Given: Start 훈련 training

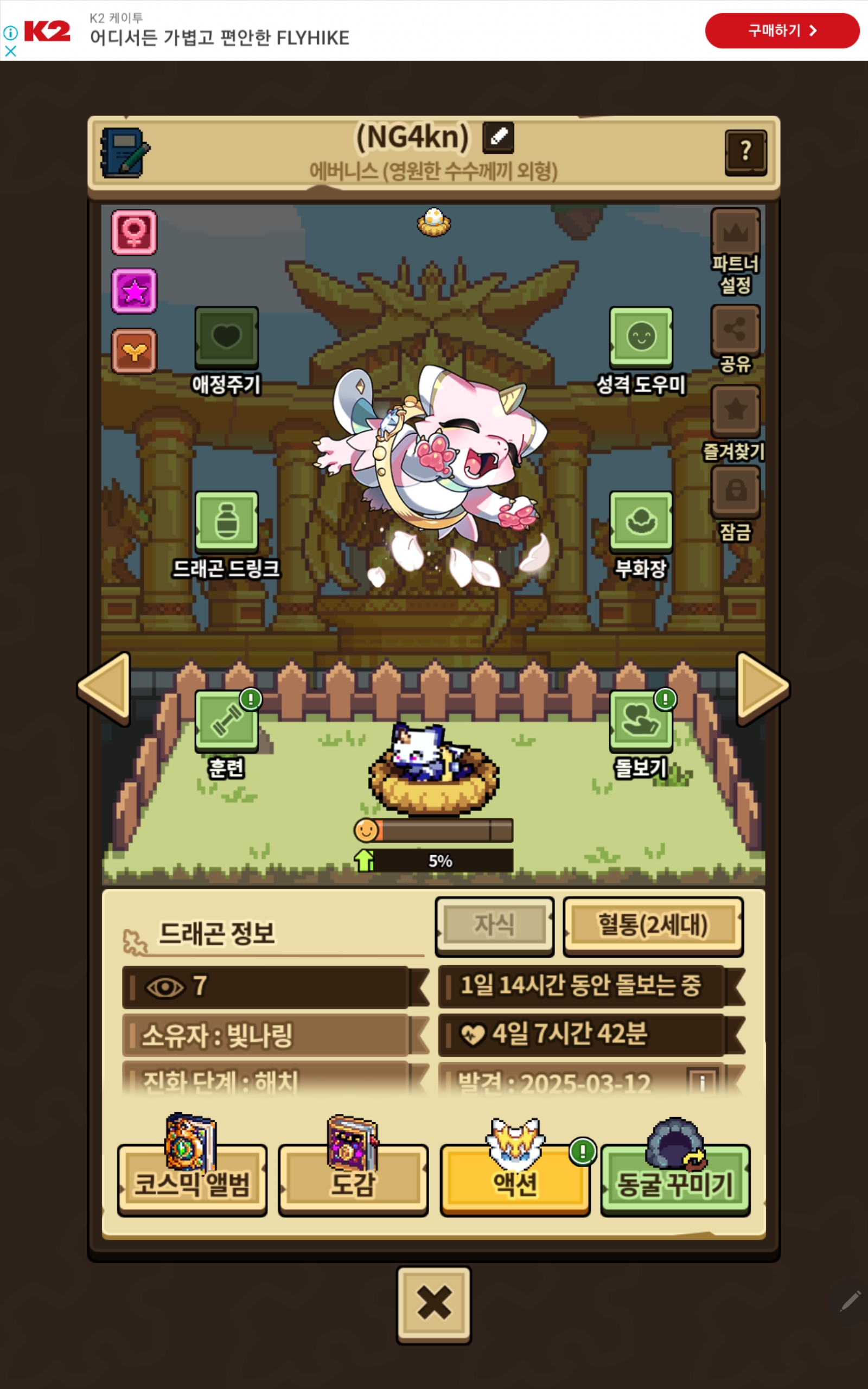Looking at the screenshot, I should pos(226,721).
